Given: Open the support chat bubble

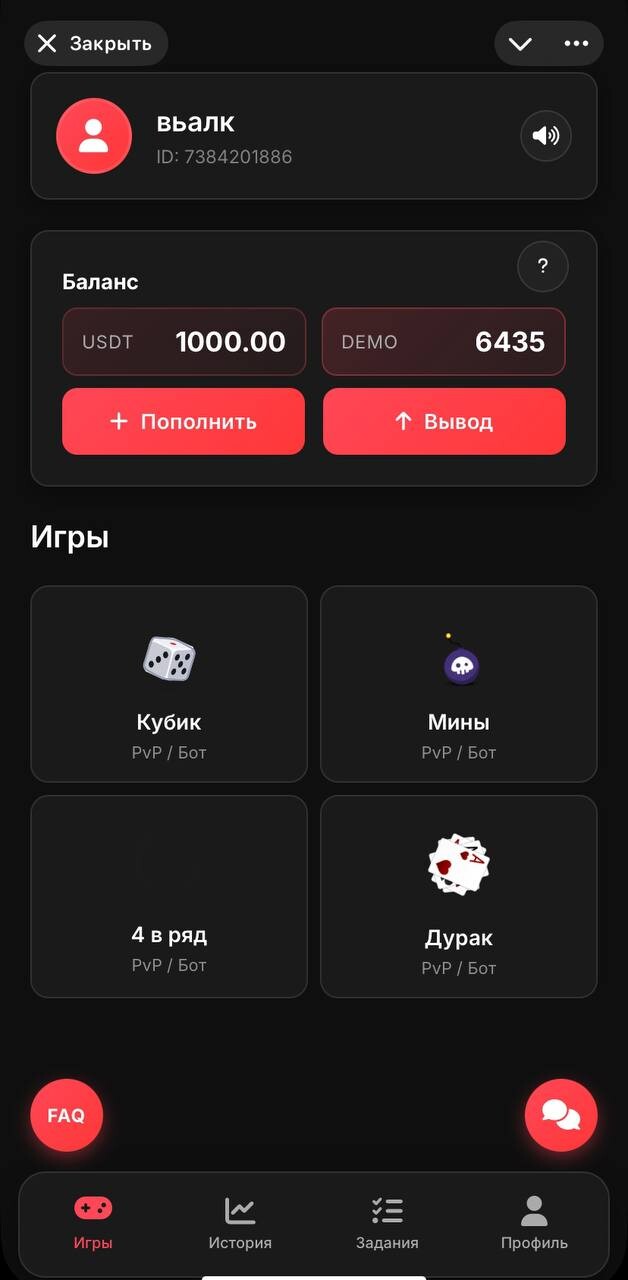Looking at the screenshot, I should (561, 1115).
